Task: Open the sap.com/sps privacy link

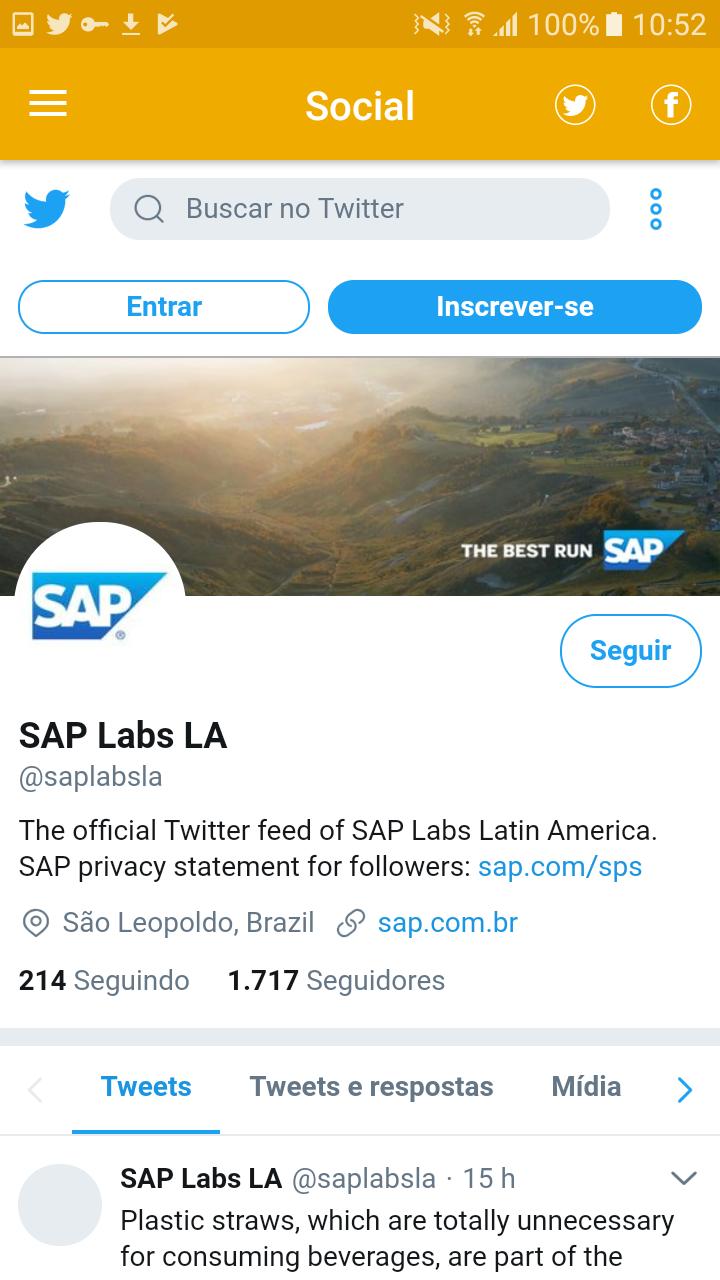Action: pyautogui.click(x=560, y=866)
